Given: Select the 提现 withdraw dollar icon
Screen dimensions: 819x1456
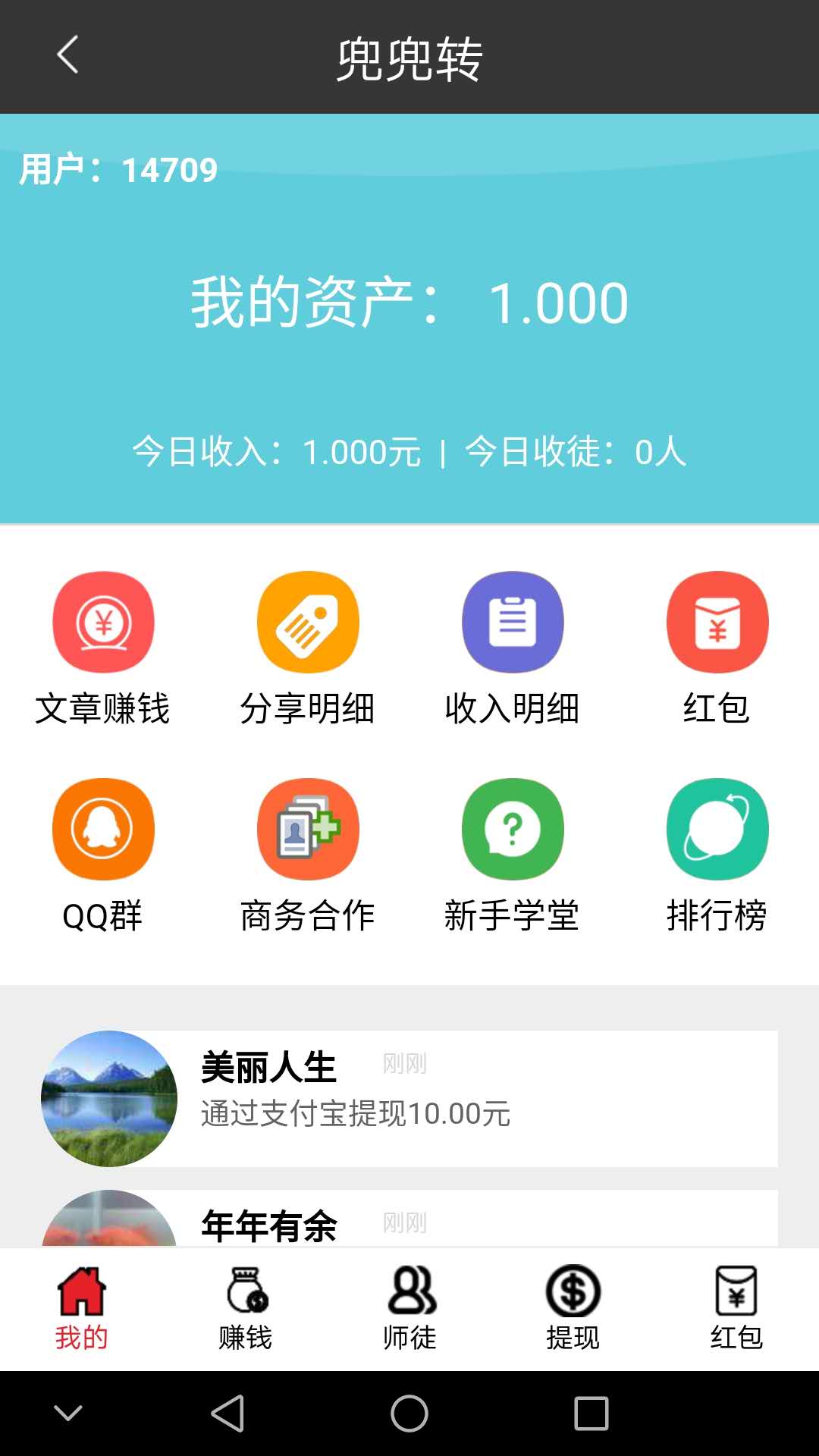Looking at the screenshot, I should point(573,1297).
